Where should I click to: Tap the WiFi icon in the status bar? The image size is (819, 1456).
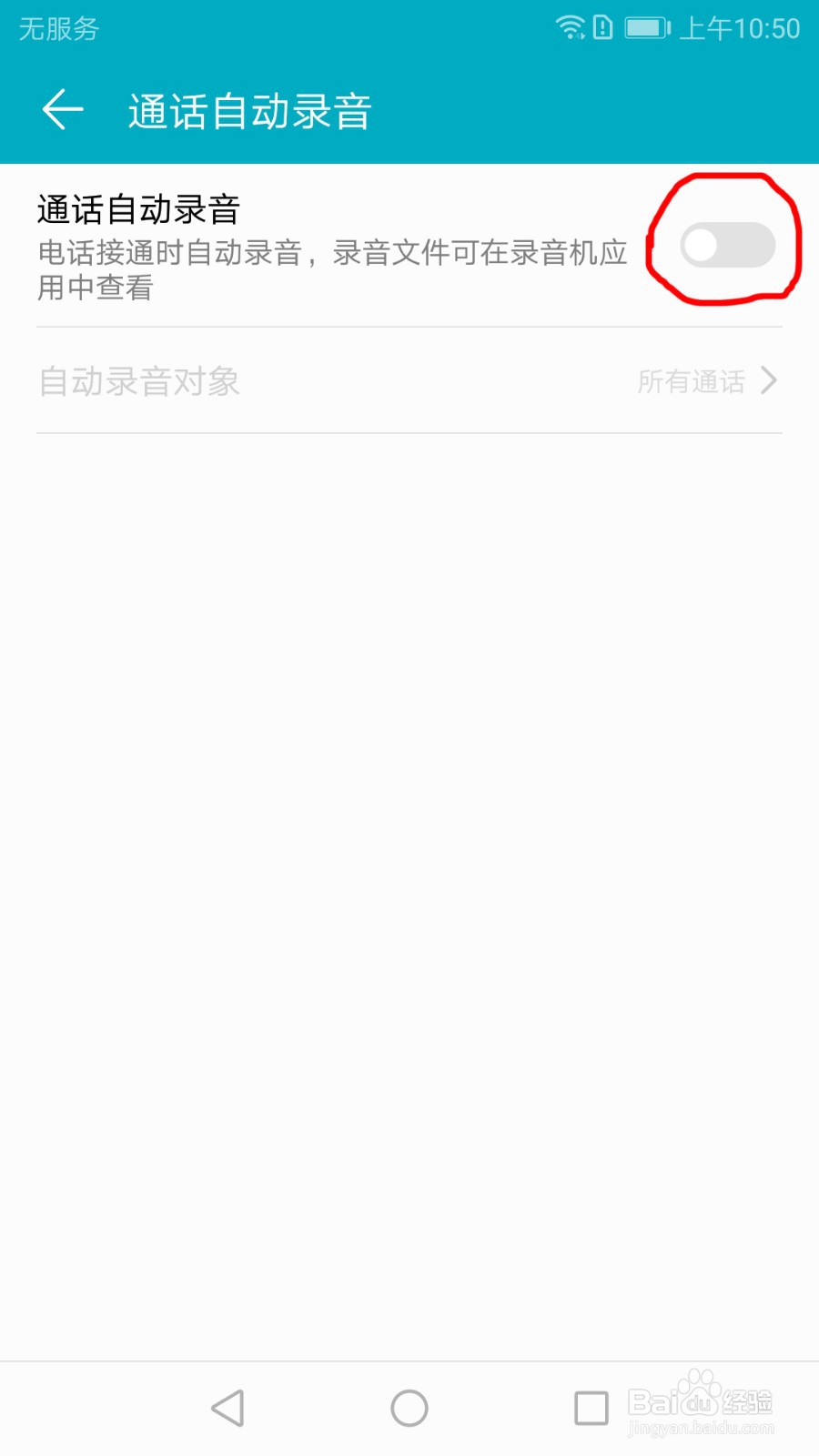[x=569, y=27]
